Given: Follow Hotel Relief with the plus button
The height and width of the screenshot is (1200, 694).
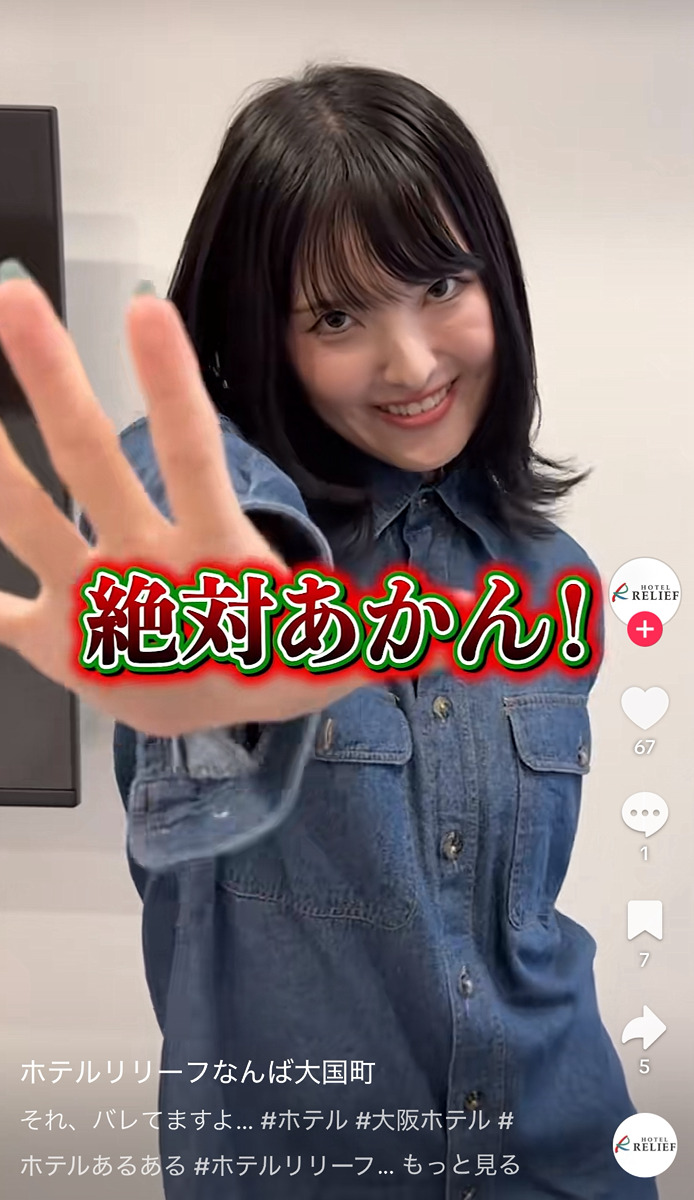Looking at the screenshot, I should click(645, 630).
